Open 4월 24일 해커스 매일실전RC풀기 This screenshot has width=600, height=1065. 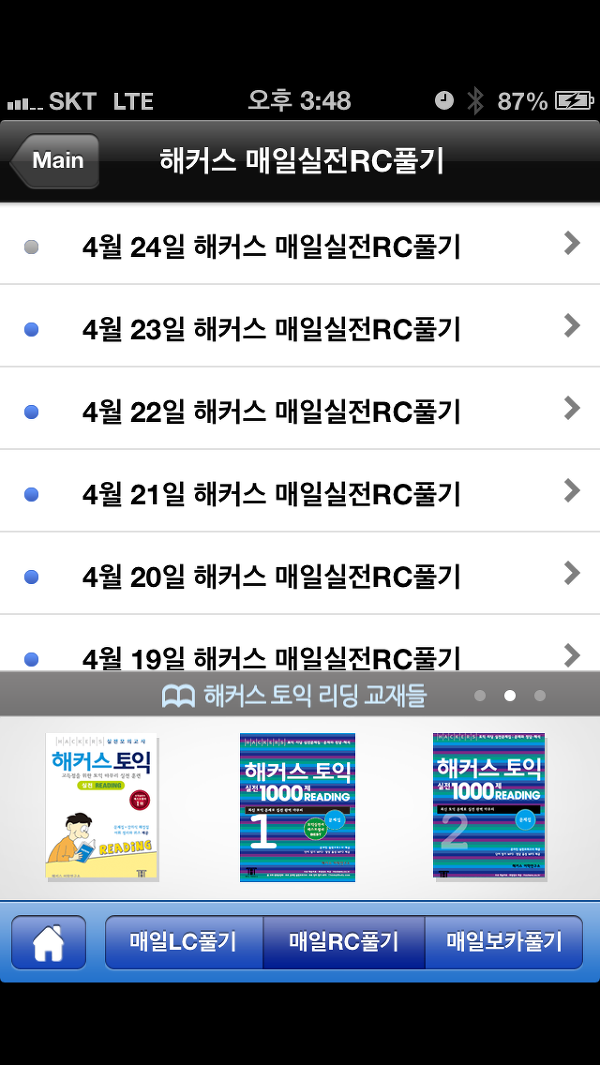[x=300, y=245]
